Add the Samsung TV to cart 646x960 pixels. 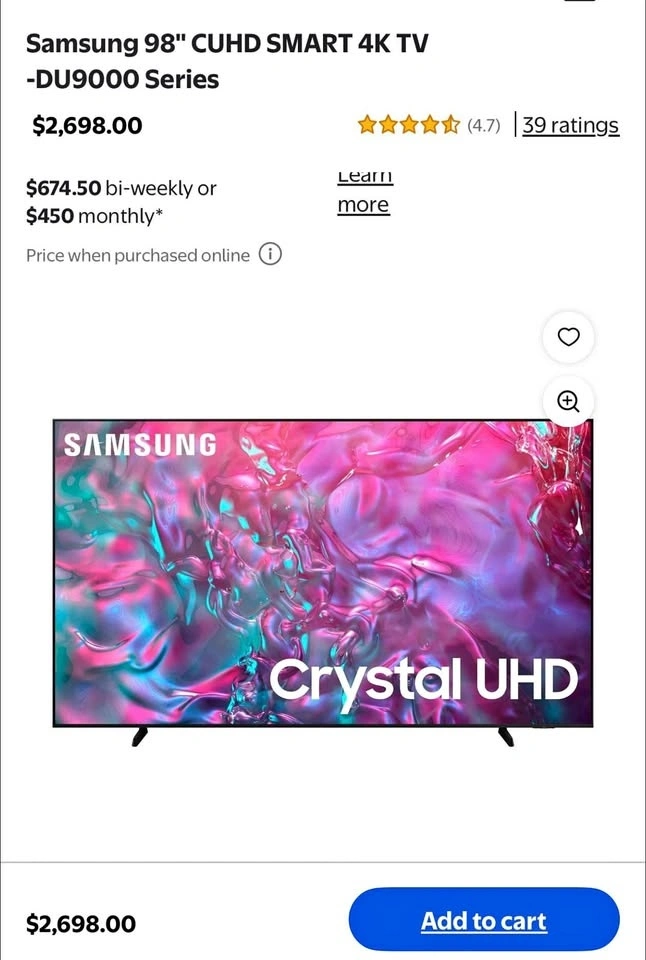pos(484,920)
